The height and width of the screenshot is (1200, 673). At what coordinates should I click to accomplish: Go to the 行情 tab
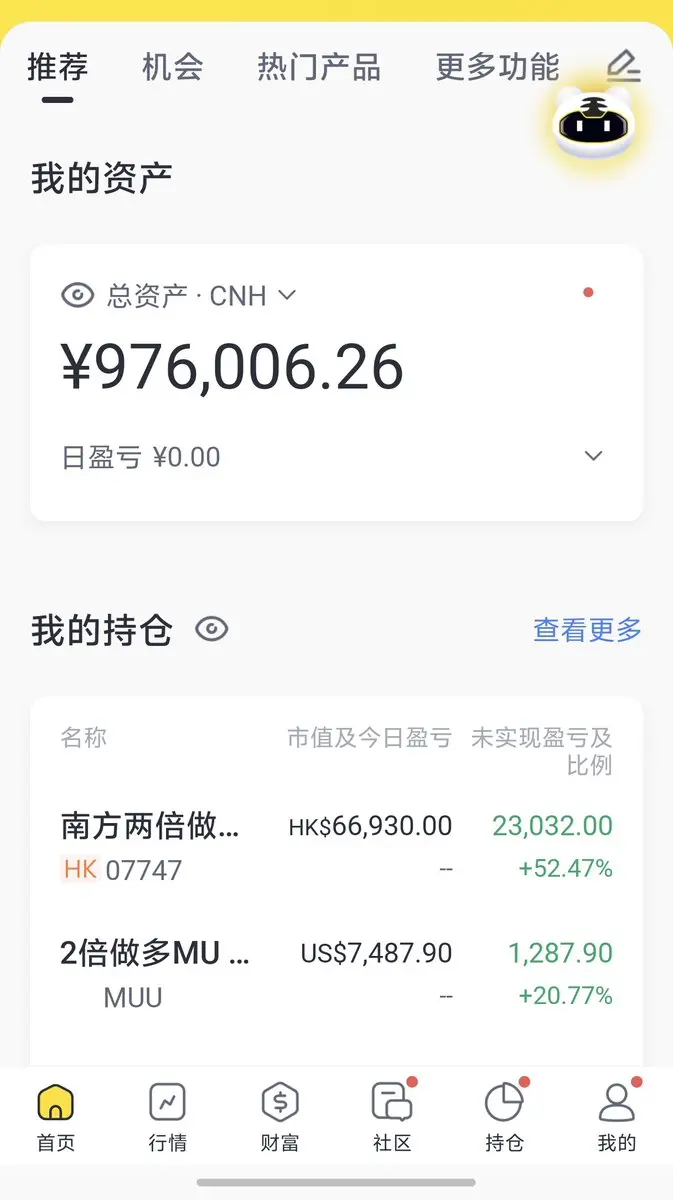coord(168,1116)
